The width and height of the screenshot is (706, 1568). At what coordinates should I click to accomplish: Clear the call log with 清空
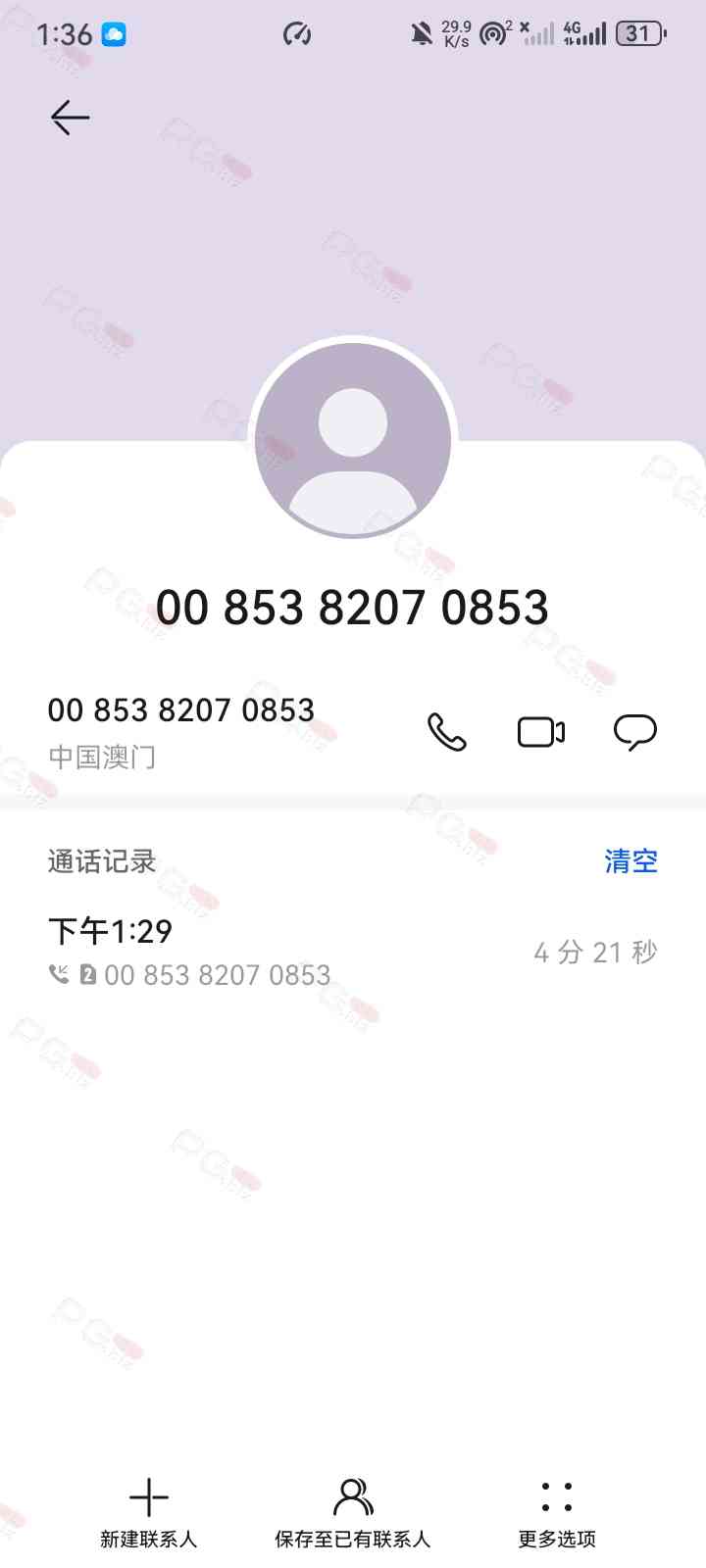pyautogui.click(x=630, y=860)
